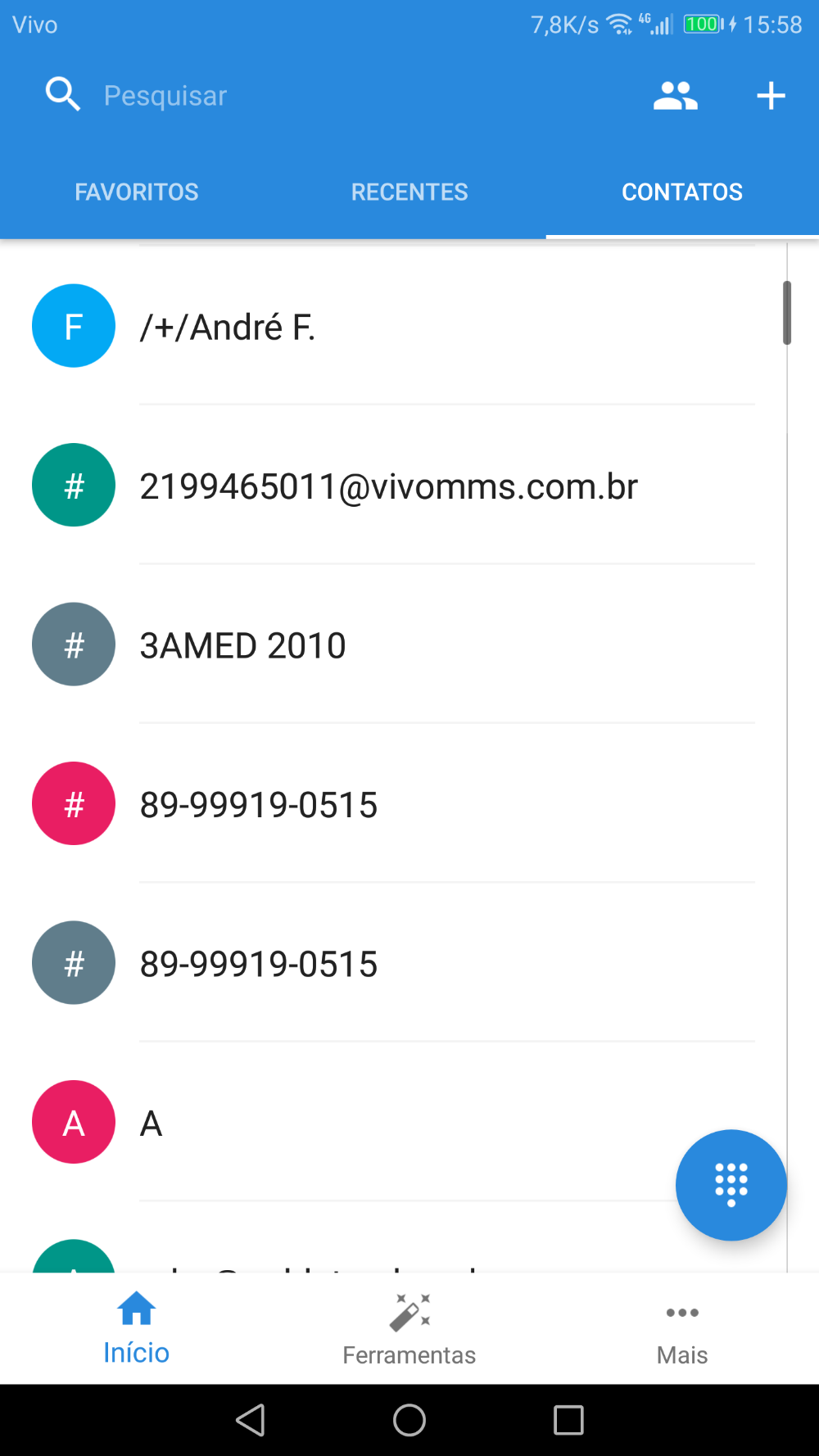Image resolution: width=819 pixels, height=1456 pixels.
Task: Open the Ferramentas tab
Action: [409, 1328]
